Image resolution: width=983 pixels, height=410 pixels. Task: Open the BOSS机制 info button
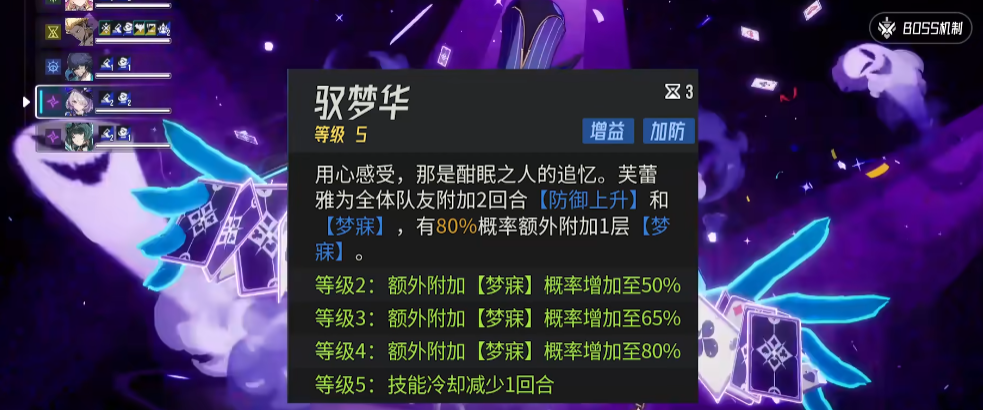click(x=919, y=28)
